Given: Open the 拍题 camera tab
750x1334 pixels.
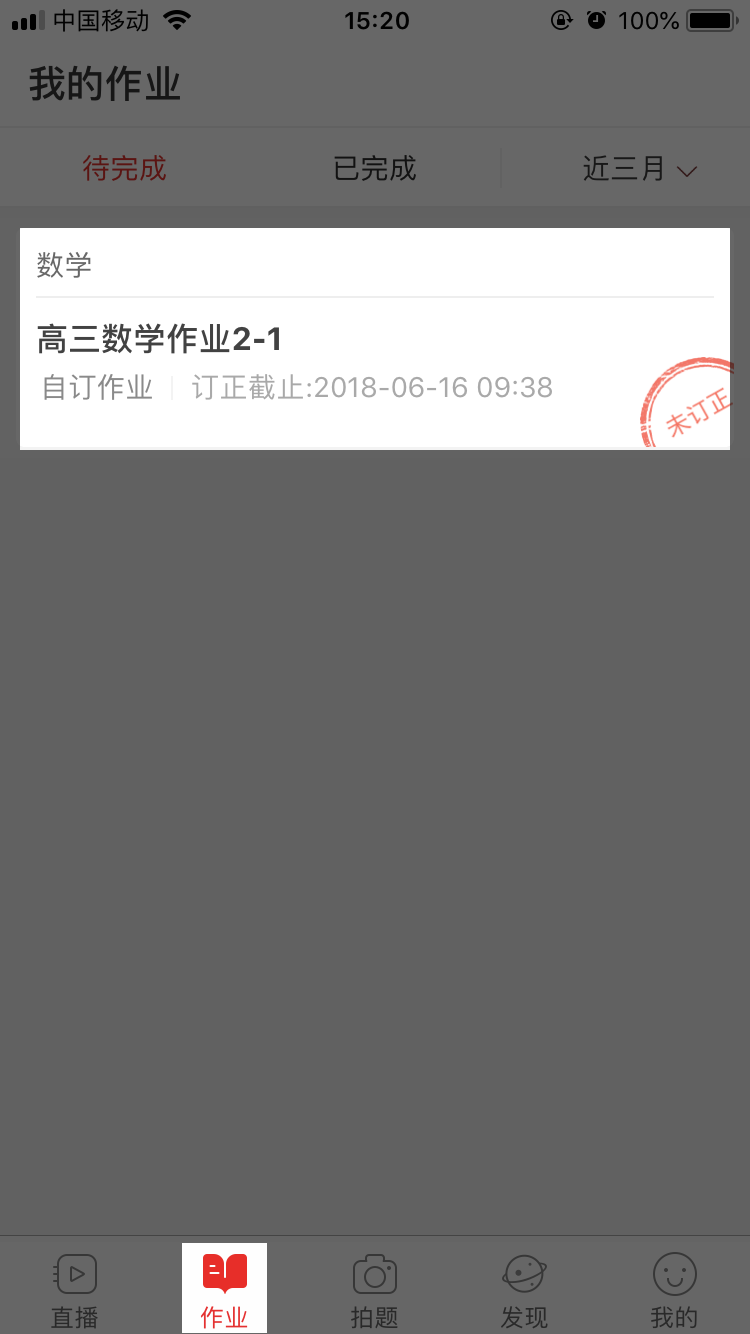Looking at the screenshot, I should click(375, 1290).
